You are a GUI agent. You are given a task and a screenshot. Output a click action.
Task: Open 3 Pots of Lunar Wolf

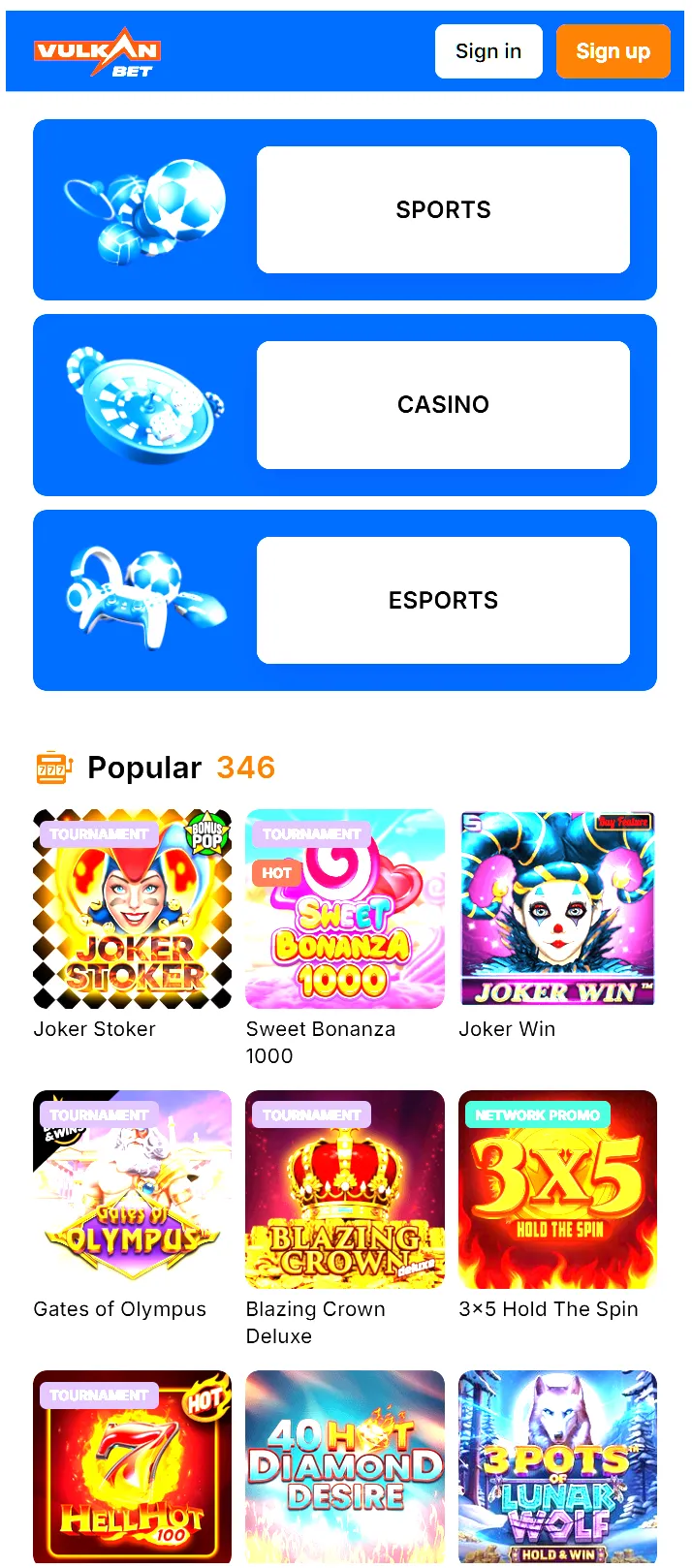557,1465
